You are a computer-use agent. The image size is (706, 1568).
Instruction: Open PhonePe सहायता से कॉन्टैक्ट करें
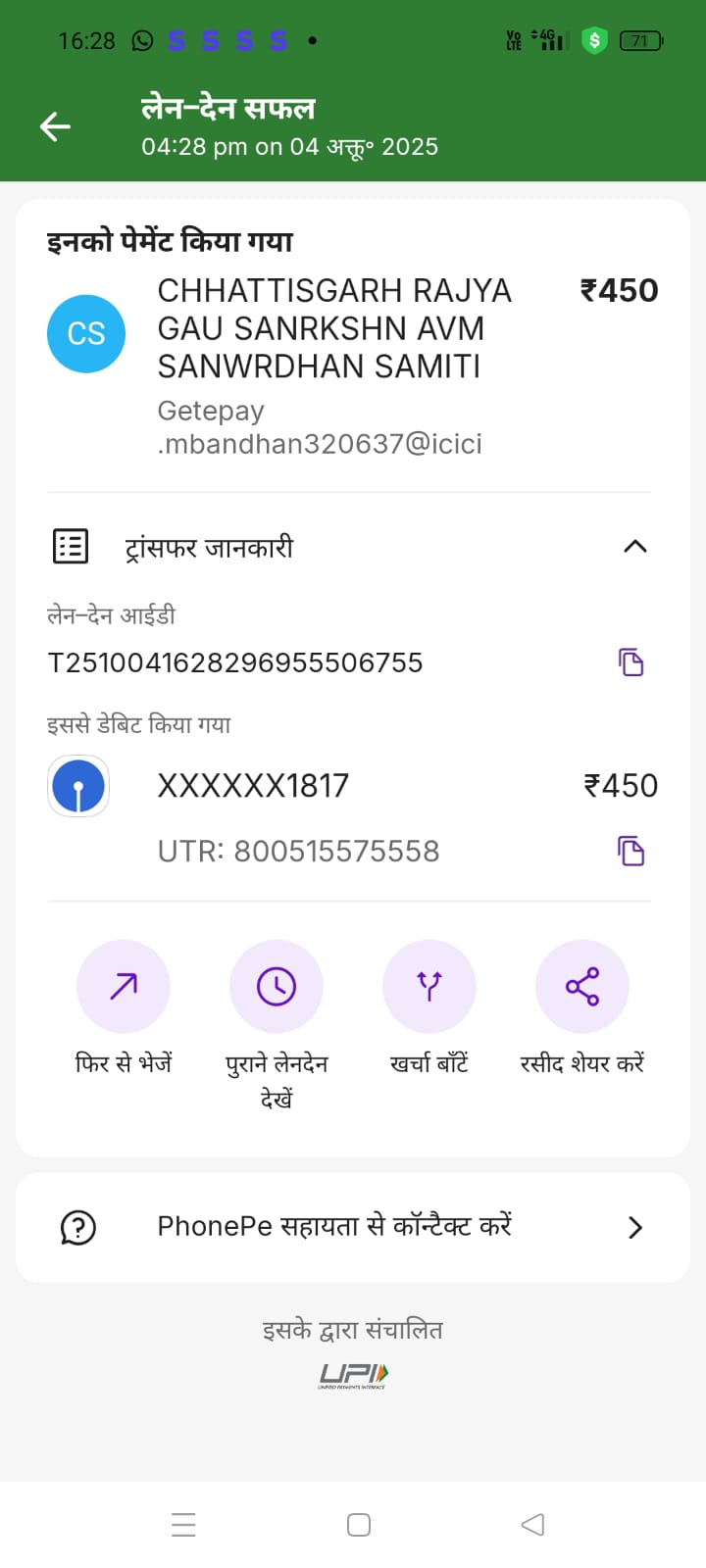[353, 1227]
